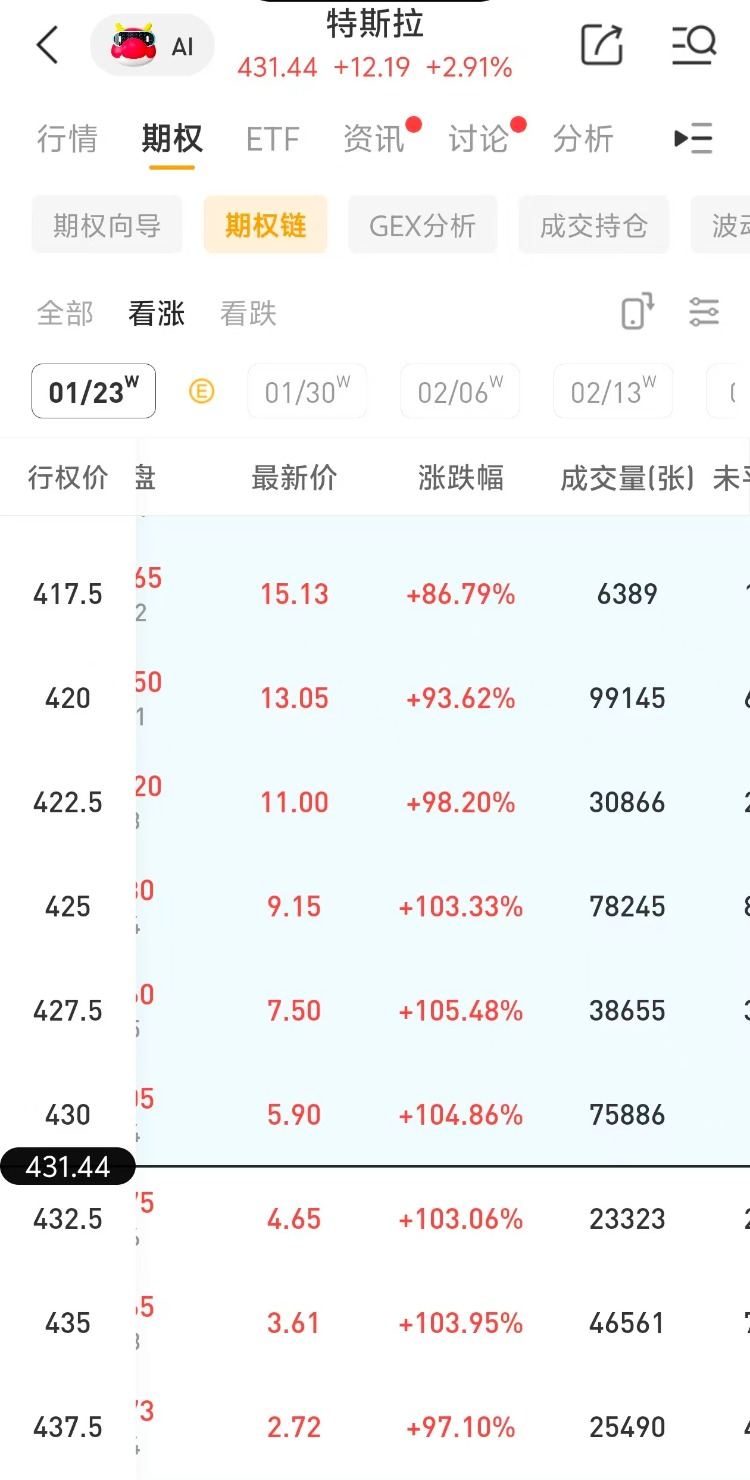The image size is (750, 1480).
Task: Select the 01/30 expiration date
Action: tap(307, 391)
